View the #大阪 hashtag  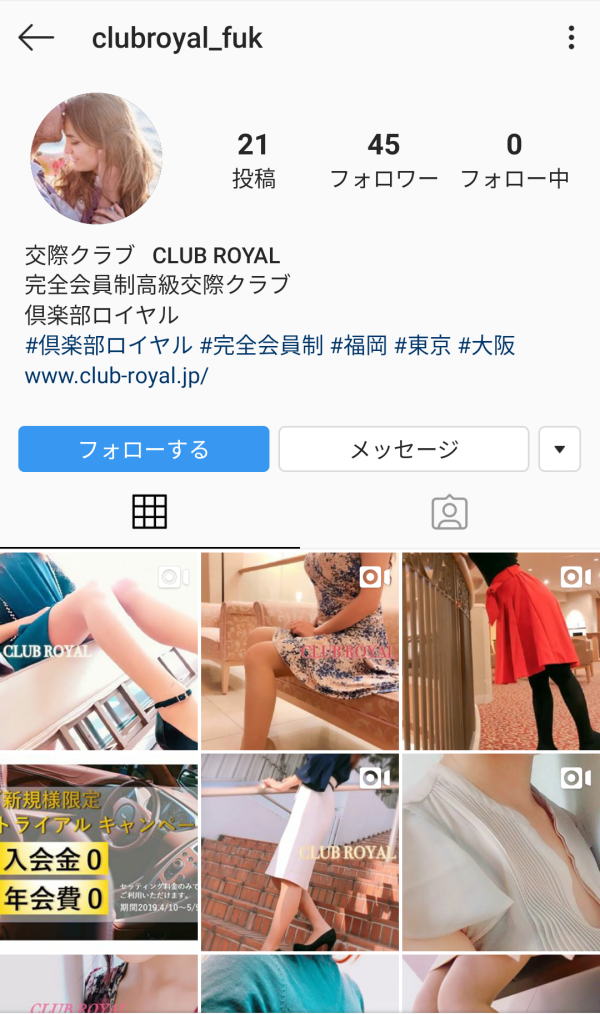pyautogui.click(x=487, y=346)
